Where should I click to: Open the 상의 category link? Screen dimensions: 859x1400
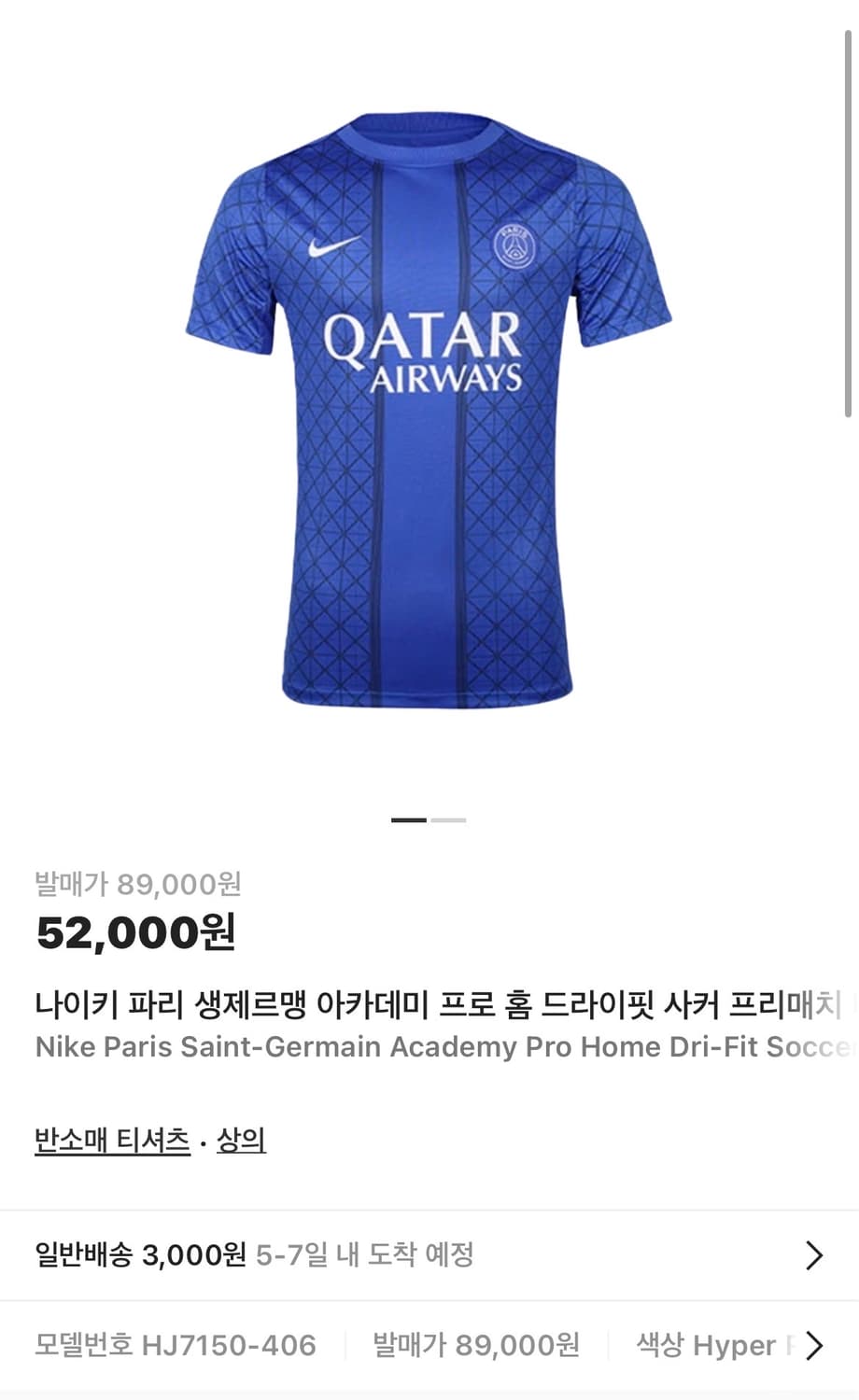(240, 1139)
